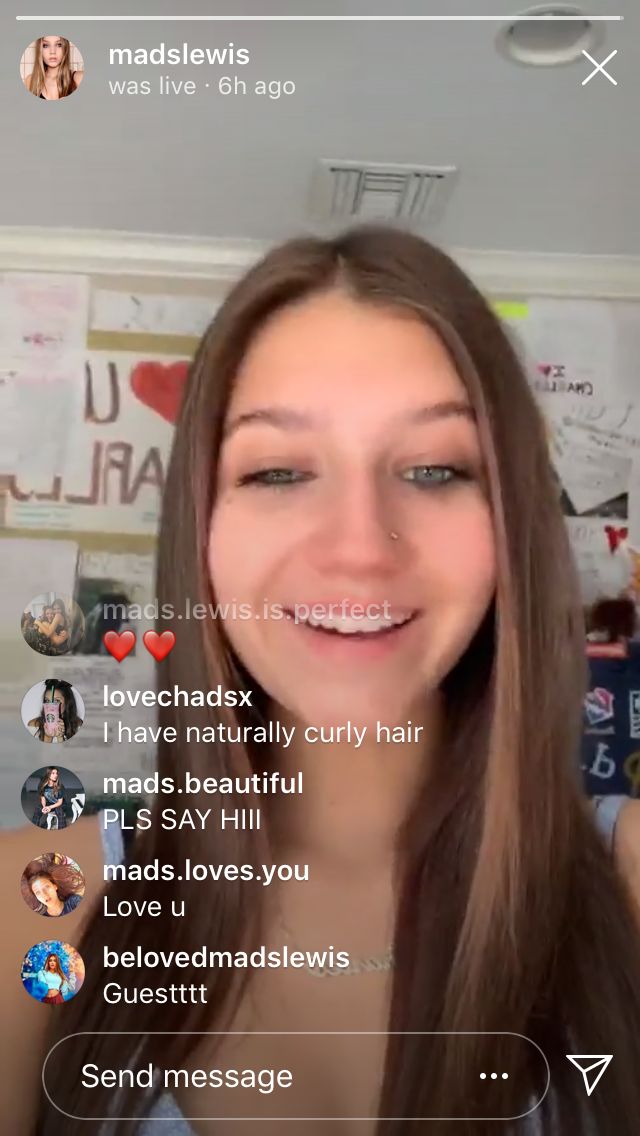
Task: View mads.loves.you profile from its comment
Action: point(52,885)
